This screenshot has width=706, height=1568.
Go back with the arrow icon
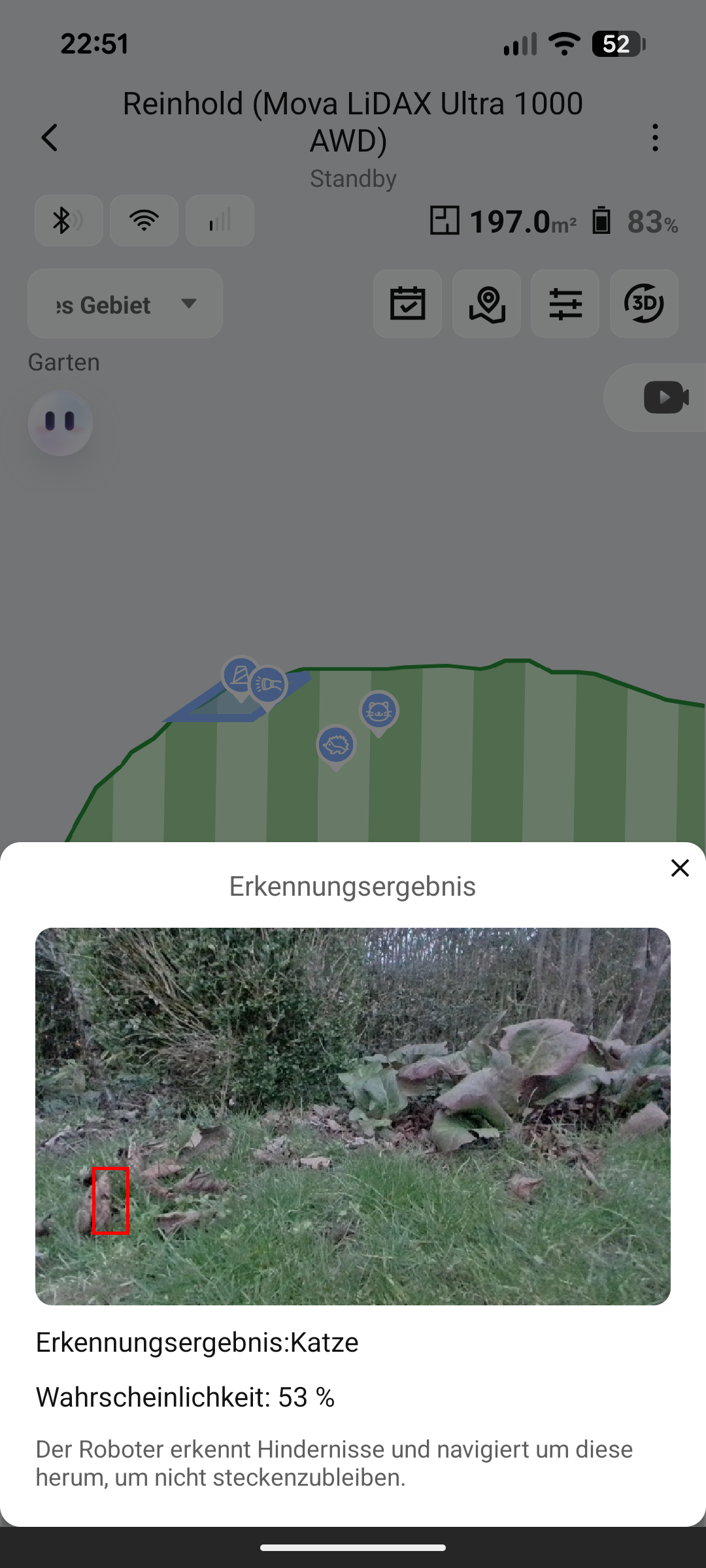[50, 138]
